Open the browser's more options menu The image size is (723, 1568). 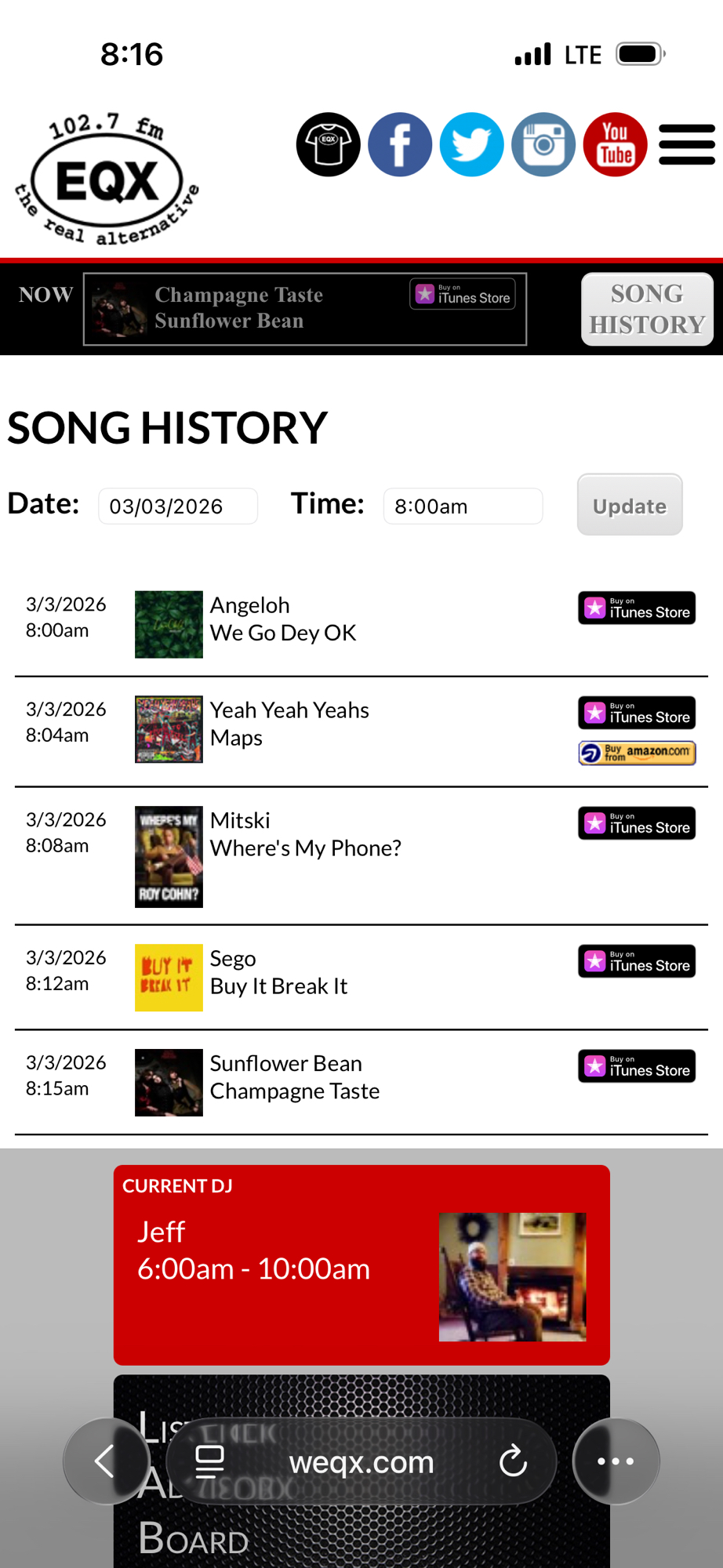point(616,1461)
